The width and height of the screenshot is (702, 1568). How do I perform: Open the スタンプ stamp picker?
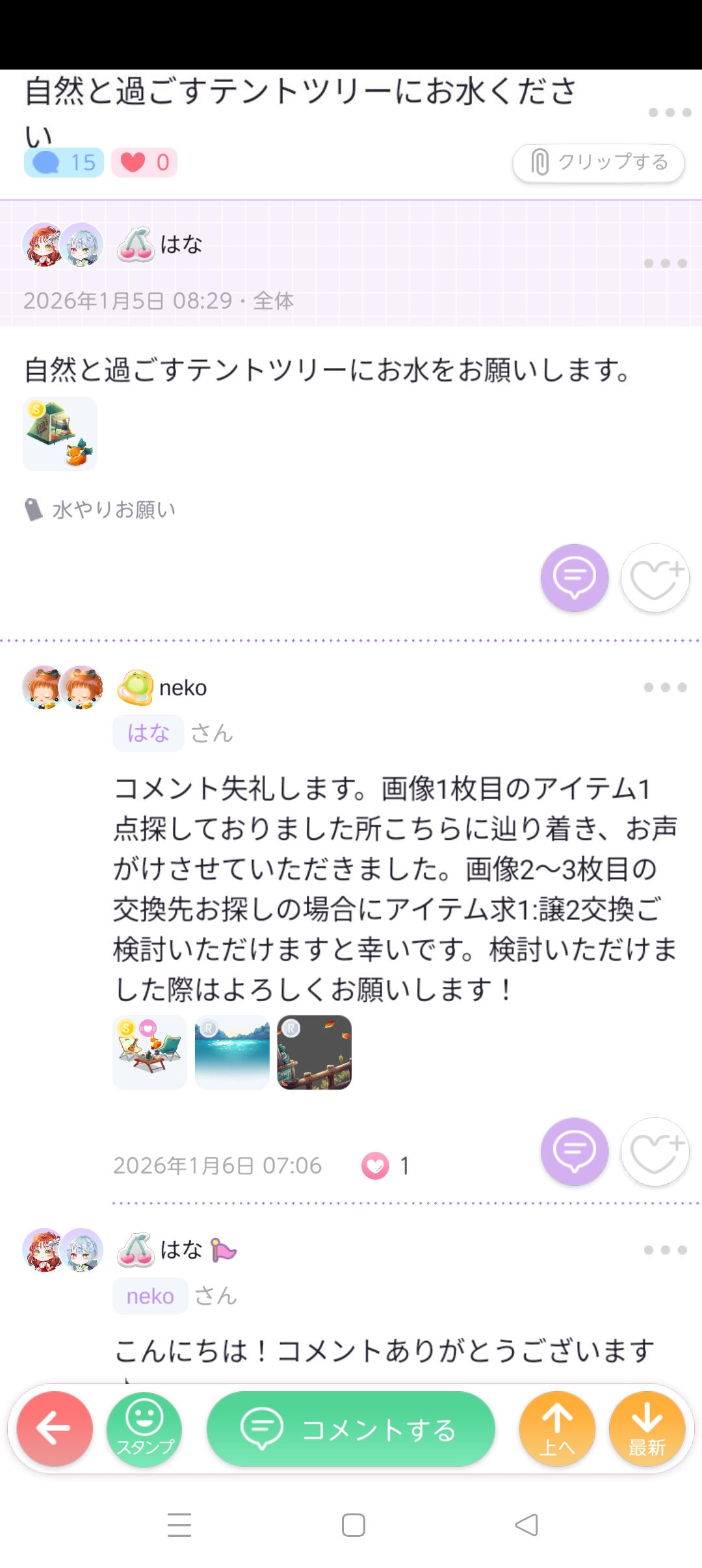pos(144,1429)
